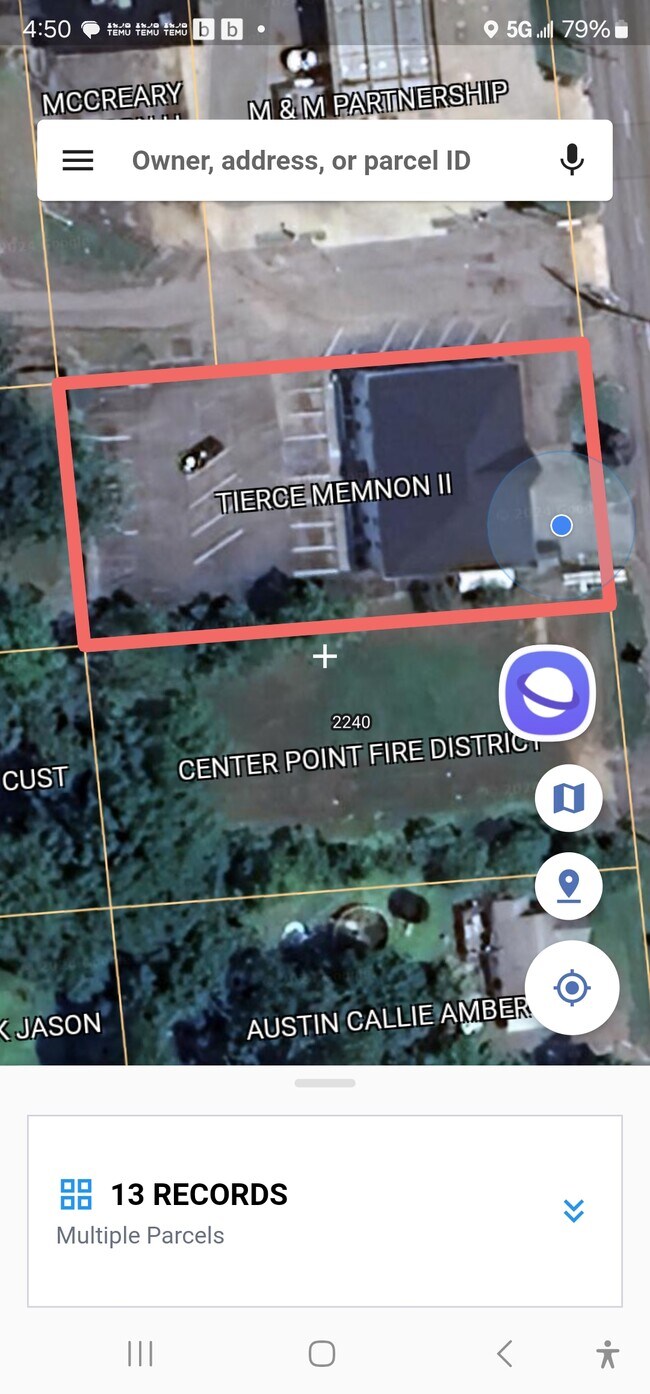
Task: Open the floating Samsung Internet bubble
Action: point(547,693)
